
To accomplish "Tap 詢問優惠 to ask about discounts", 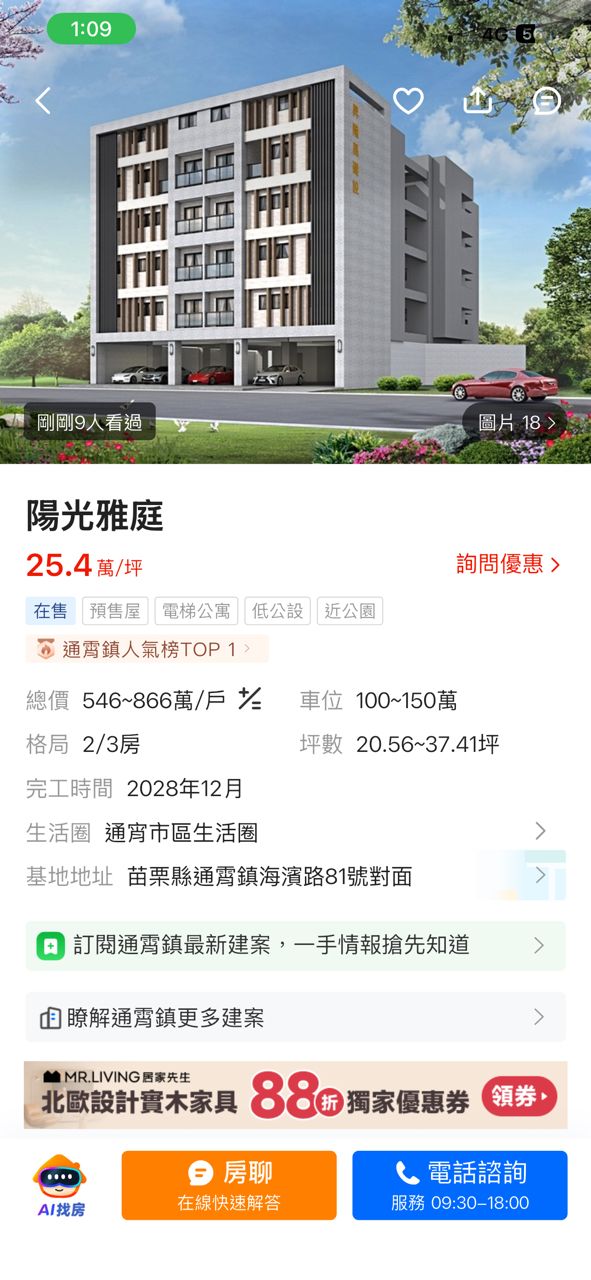I will 508,564.
